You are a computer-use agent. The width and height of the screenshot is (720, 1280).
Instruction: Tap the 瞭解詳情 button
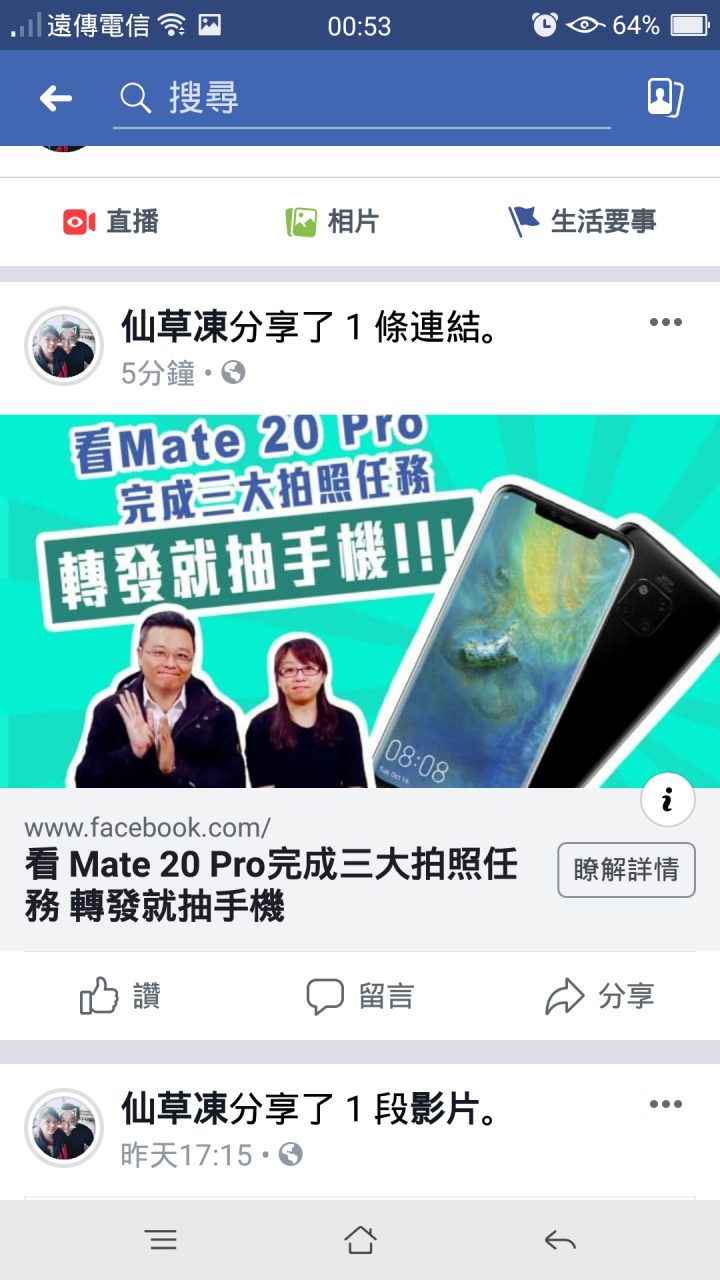point(626,870)
